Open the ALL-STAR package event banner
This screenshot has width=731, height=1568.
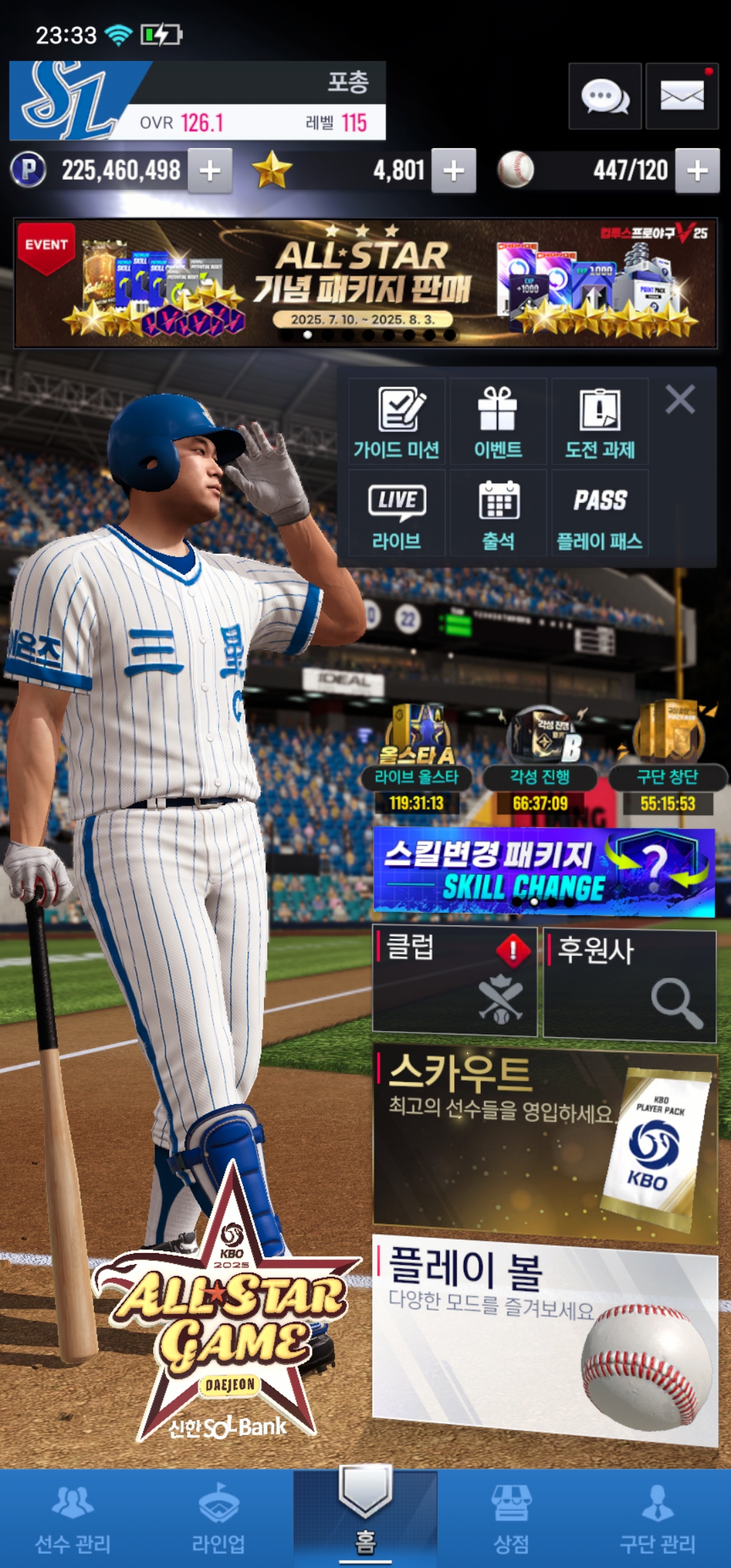[365, 283]
